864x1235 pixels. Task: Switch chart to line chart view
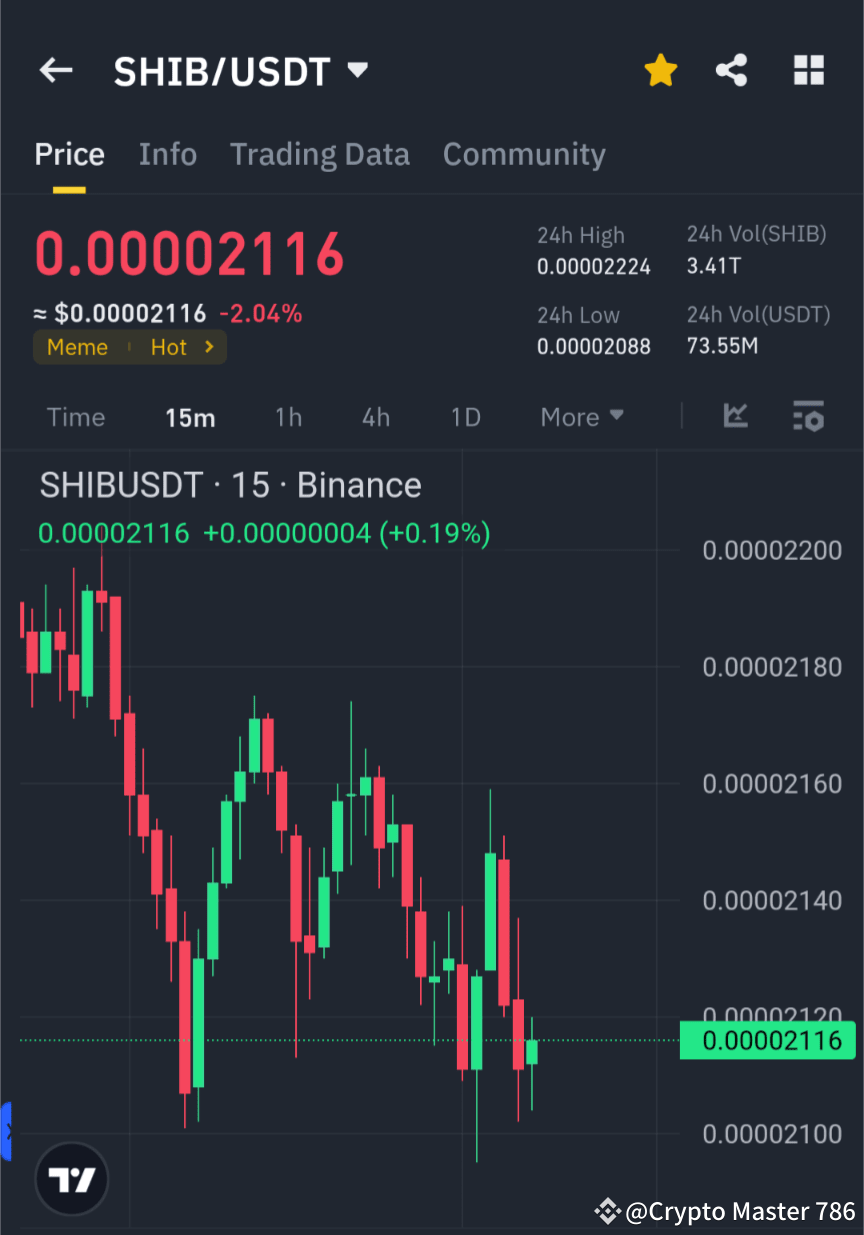[735, 416]
